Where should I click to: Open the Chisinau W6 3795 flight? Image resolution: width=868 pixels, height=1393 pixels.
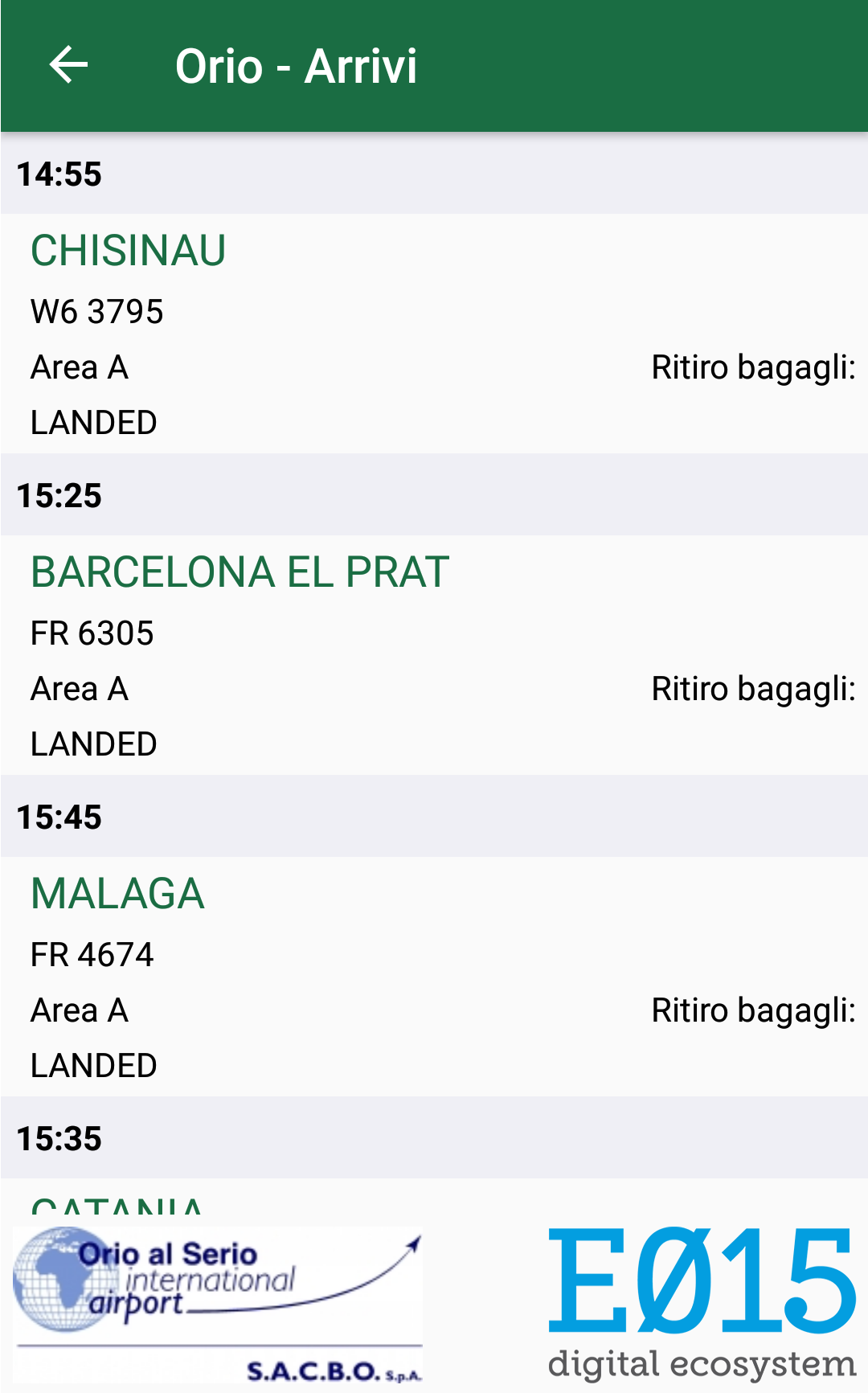(434, 334)
